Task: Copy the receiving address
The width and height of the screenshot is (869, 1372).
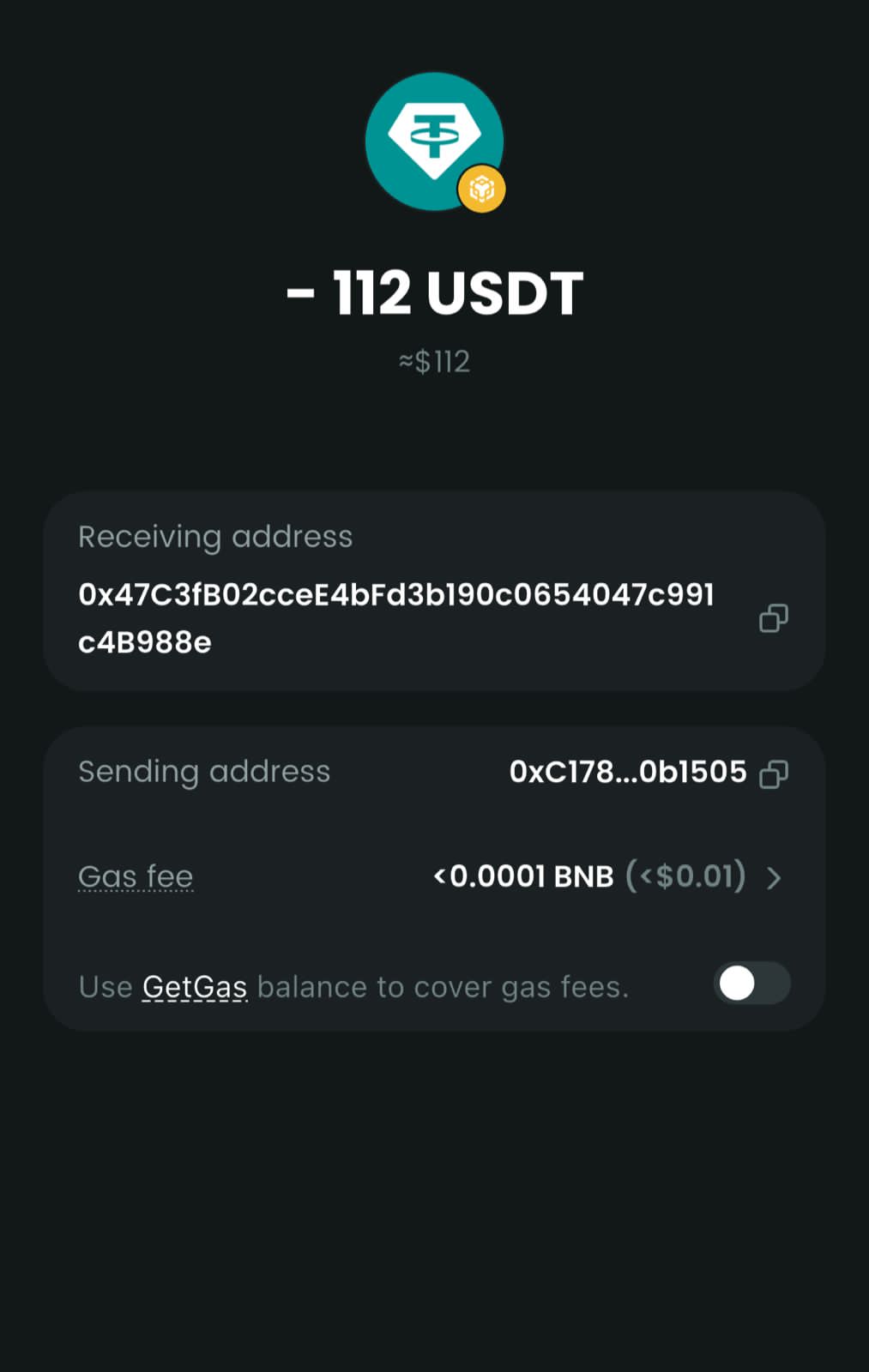Action: click(773, 618)
